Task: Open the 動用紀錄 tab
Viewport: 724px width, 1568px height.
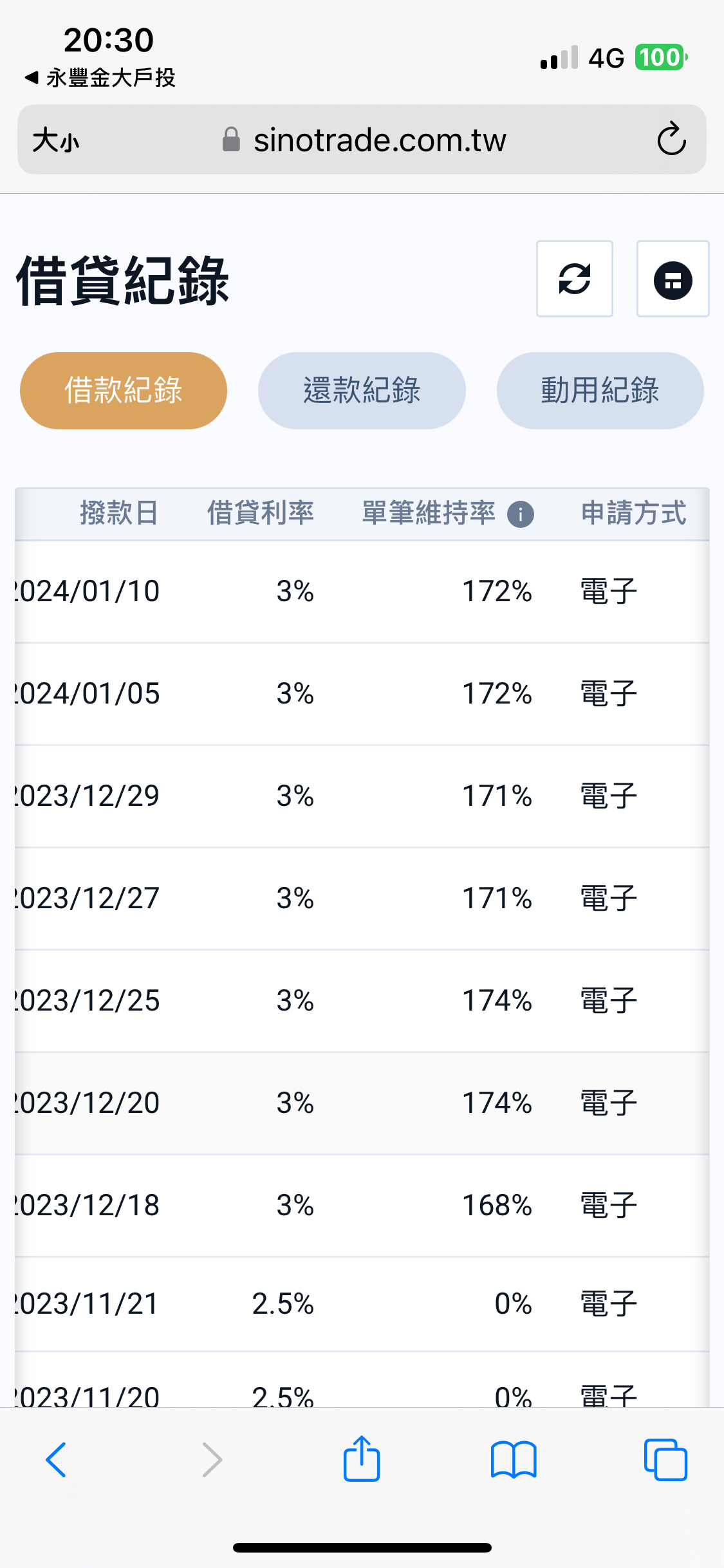Action: click(x=600, y=391)
